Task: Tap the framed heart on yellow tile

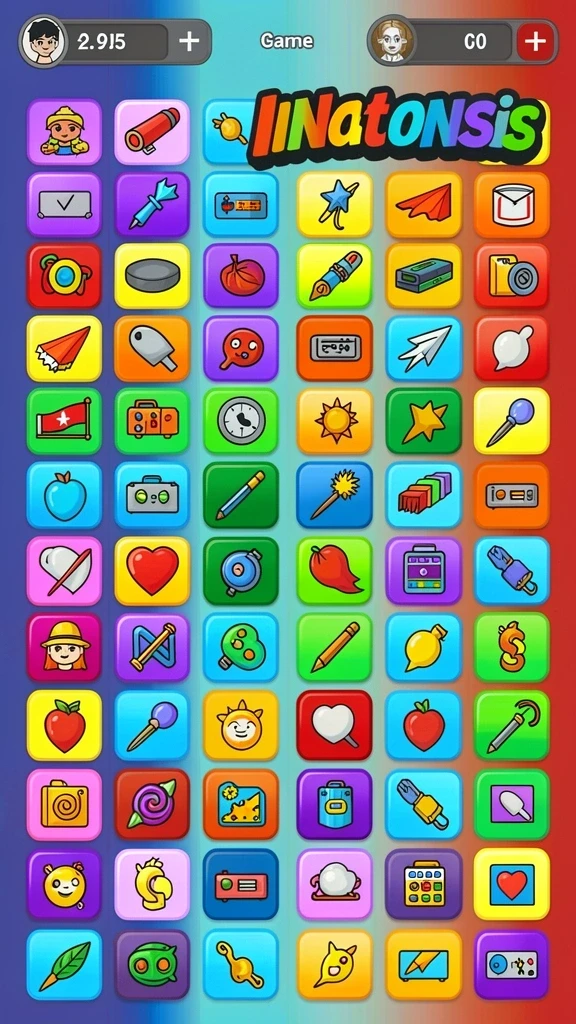Action: (x=512, y=884)
